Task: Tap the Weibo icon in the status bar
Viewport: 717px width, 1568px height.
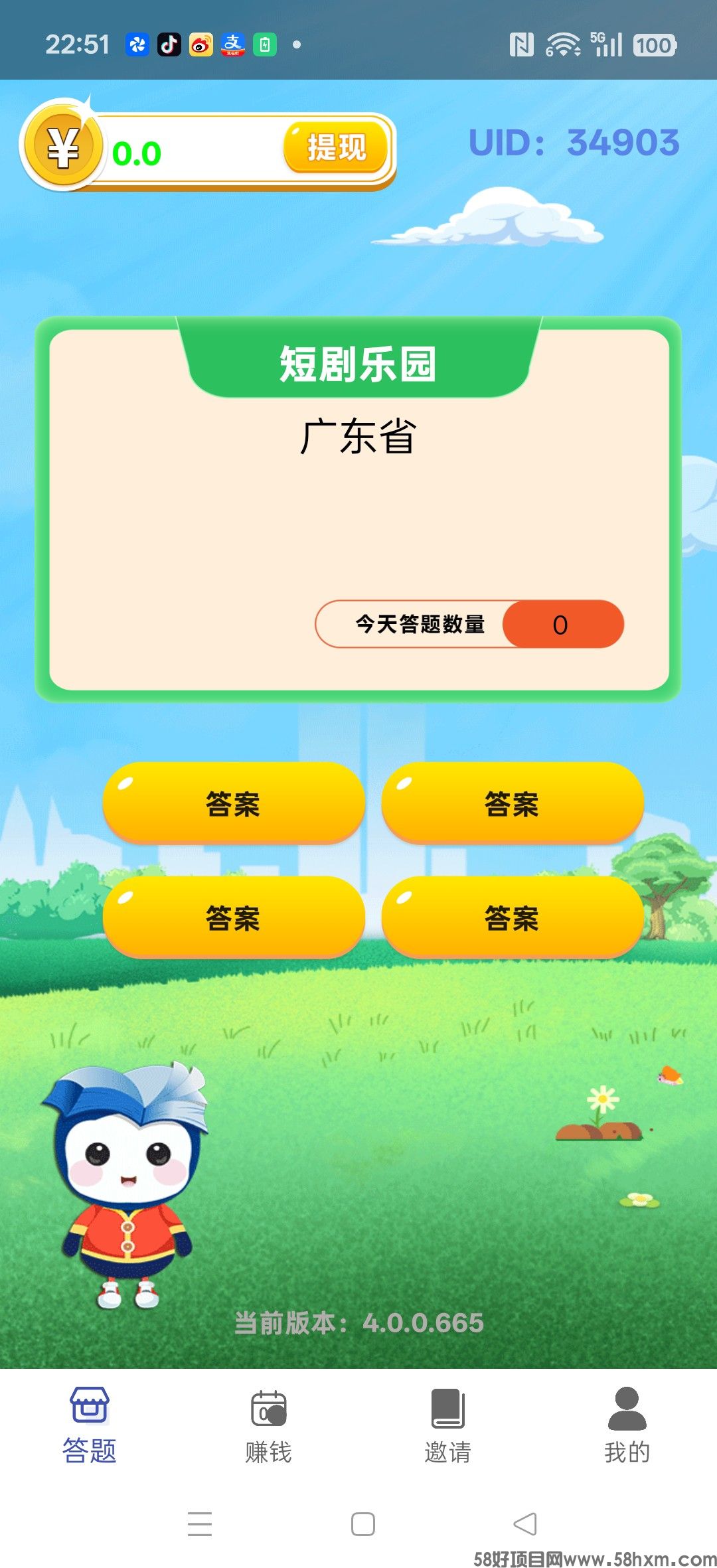Action: click(x=202, y=45)
